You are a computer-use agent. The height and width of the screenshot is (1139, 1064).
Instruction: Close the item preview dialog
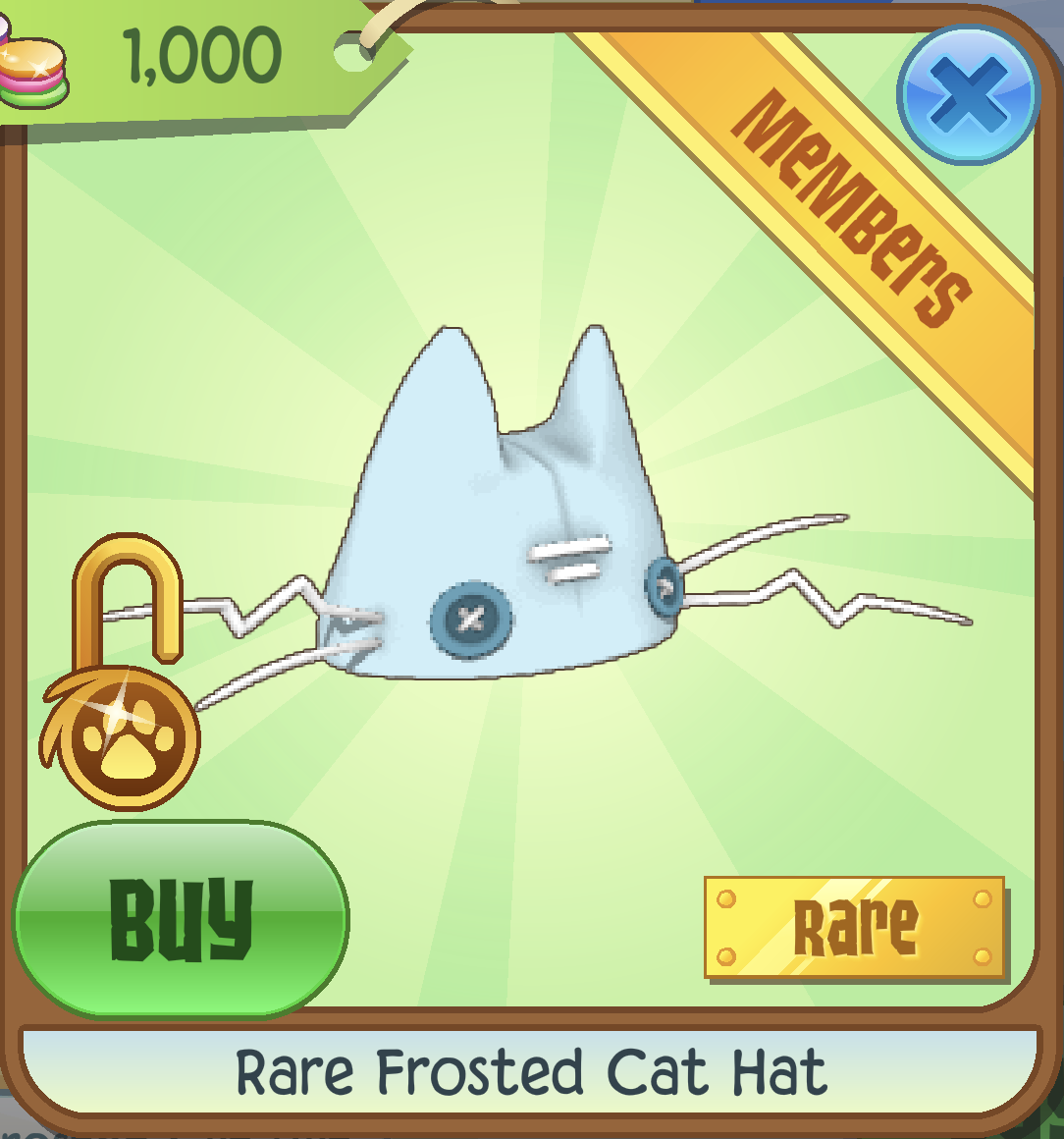[967, 94]
